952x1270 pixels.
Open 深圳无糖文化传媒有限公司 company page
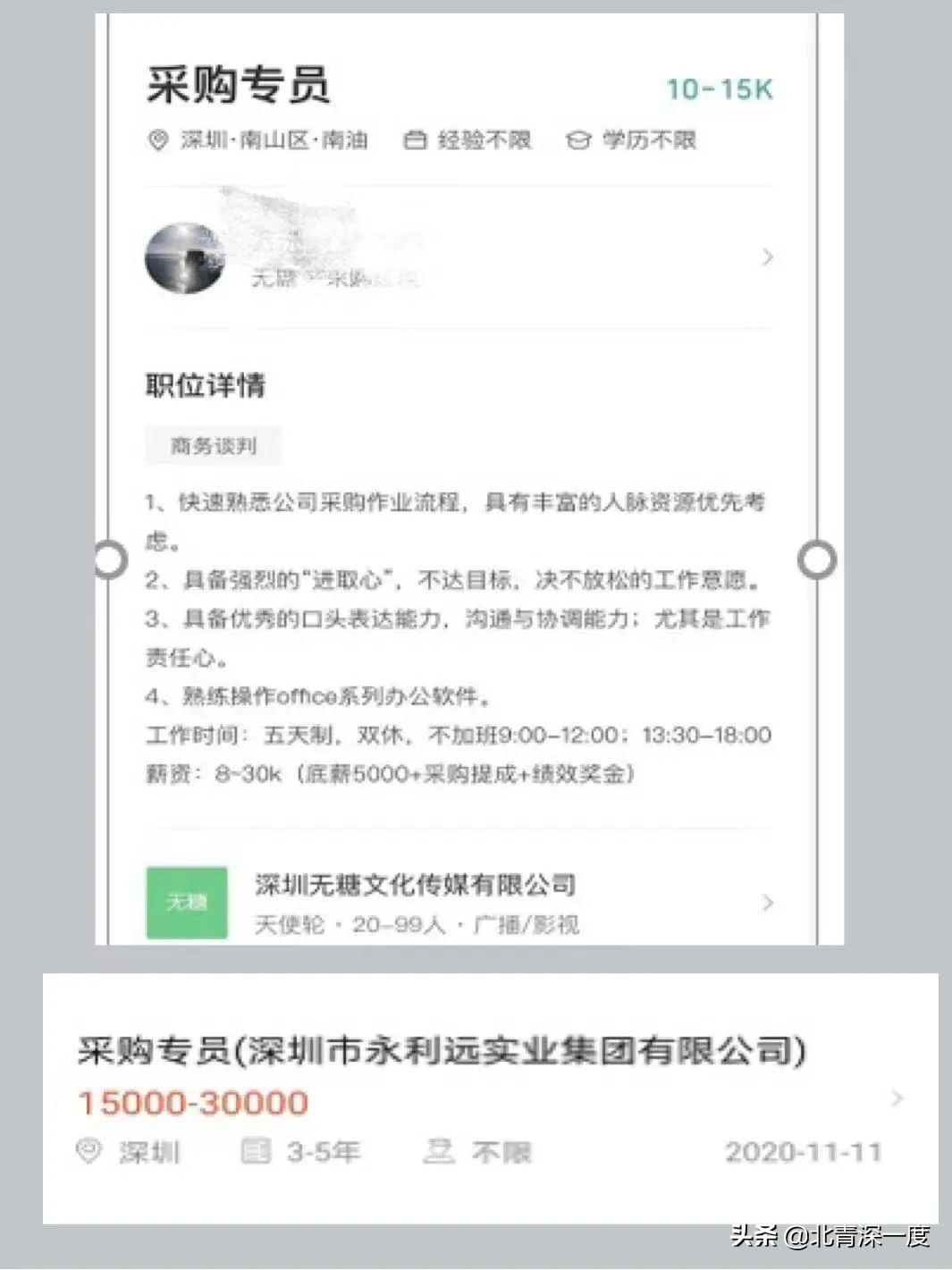pyautogui.click(x=413, y=883)
